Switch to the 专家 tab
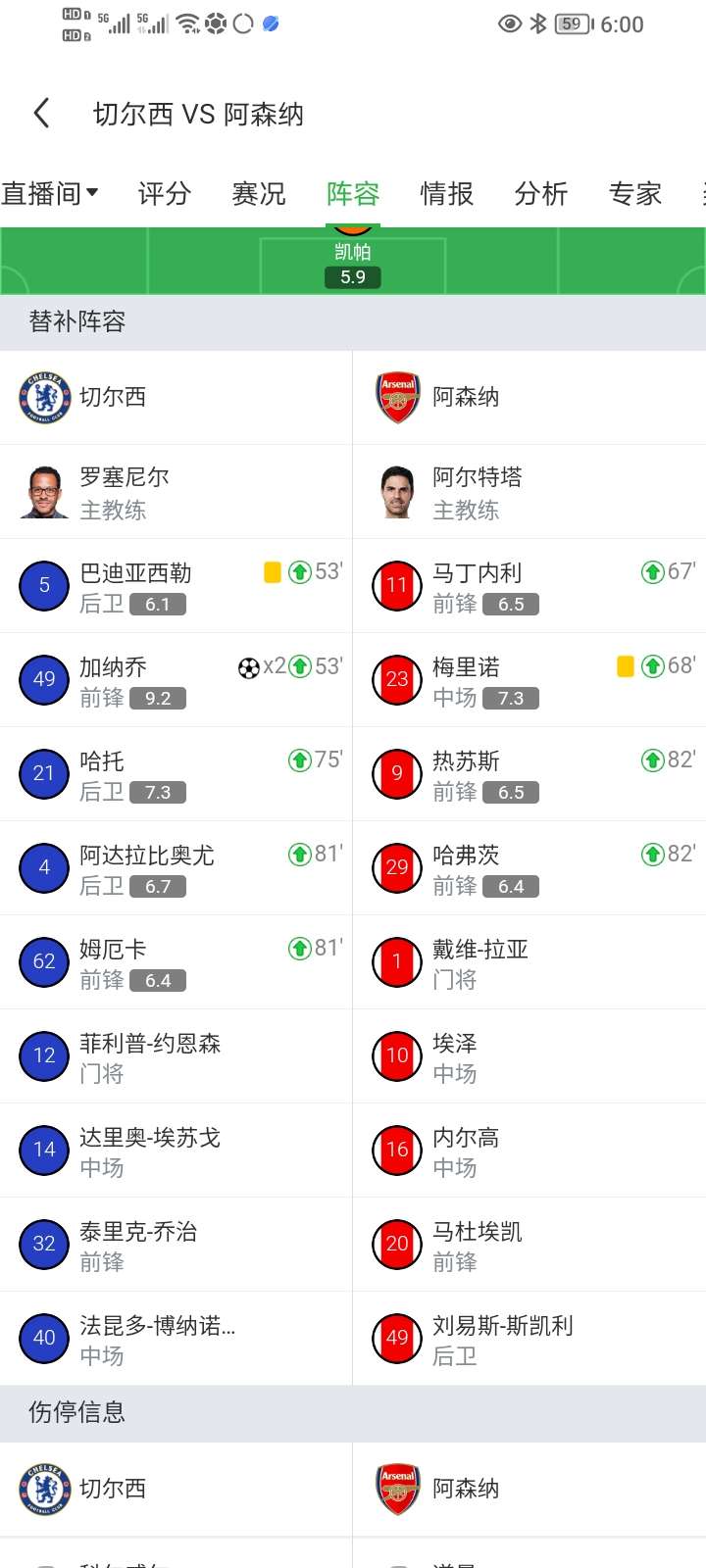The height and width of the screenshot is (1568, 706). click(634, 194)
